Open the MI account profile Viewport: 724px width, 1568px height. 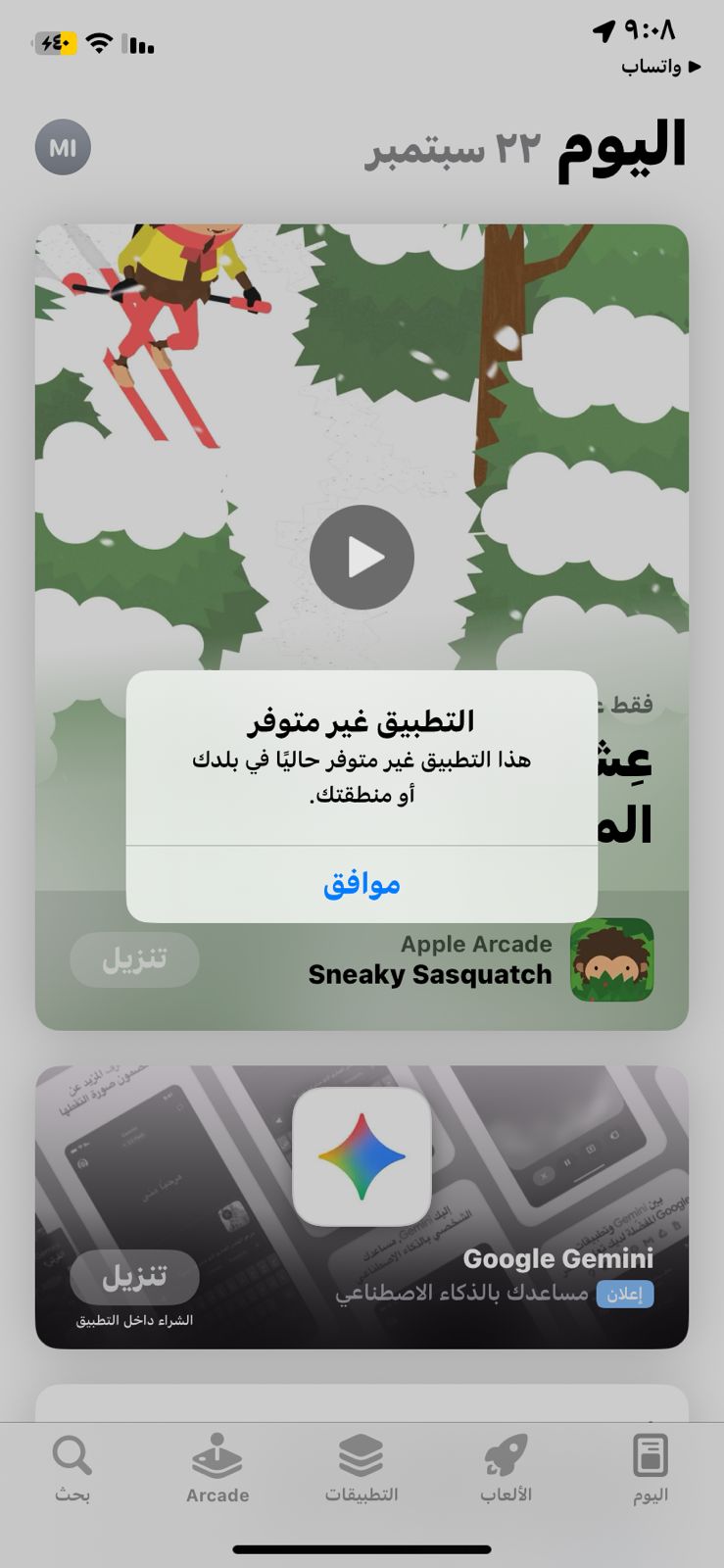[x=63, y=148]
